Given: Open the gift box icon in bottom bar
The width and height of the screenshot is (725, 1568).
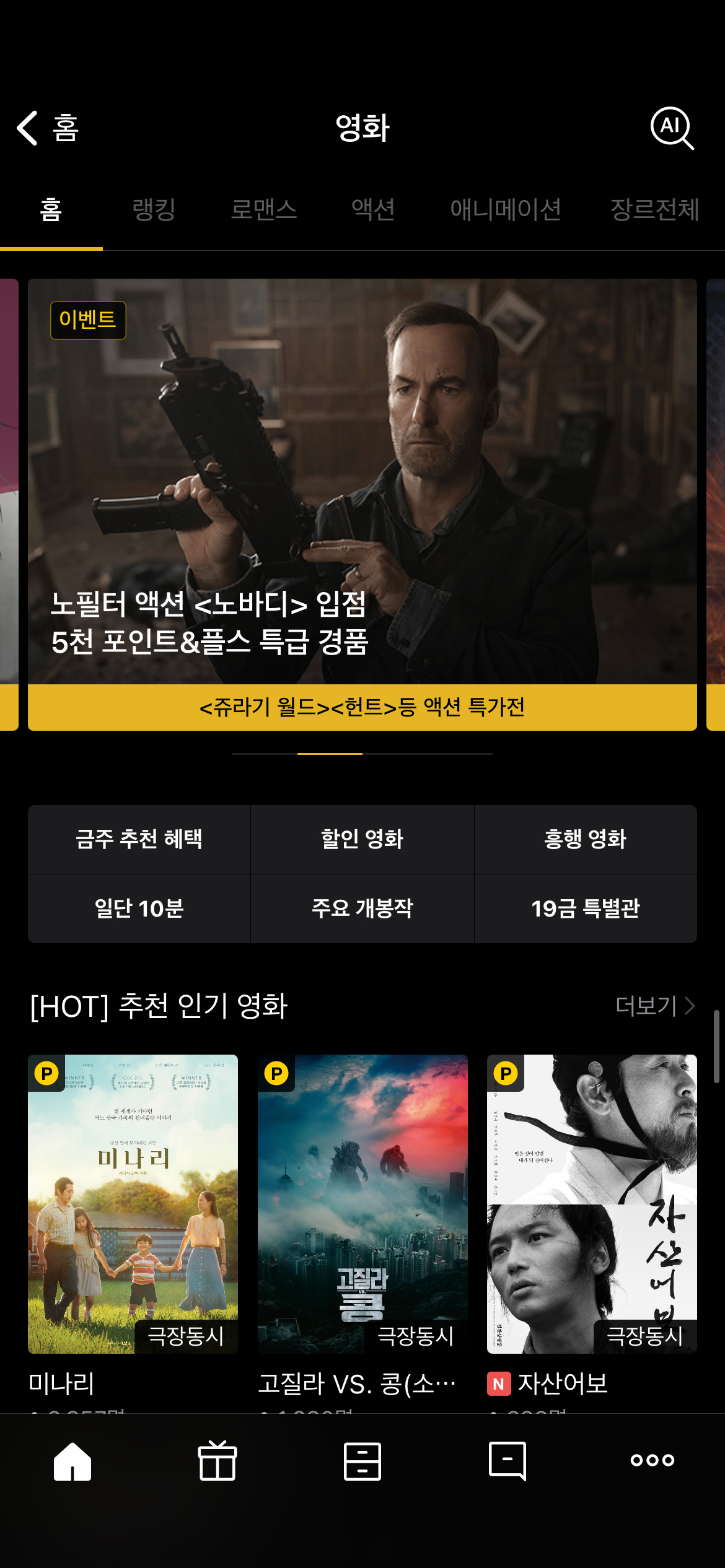Looking at the screenshot, I should pos(217,1461).
